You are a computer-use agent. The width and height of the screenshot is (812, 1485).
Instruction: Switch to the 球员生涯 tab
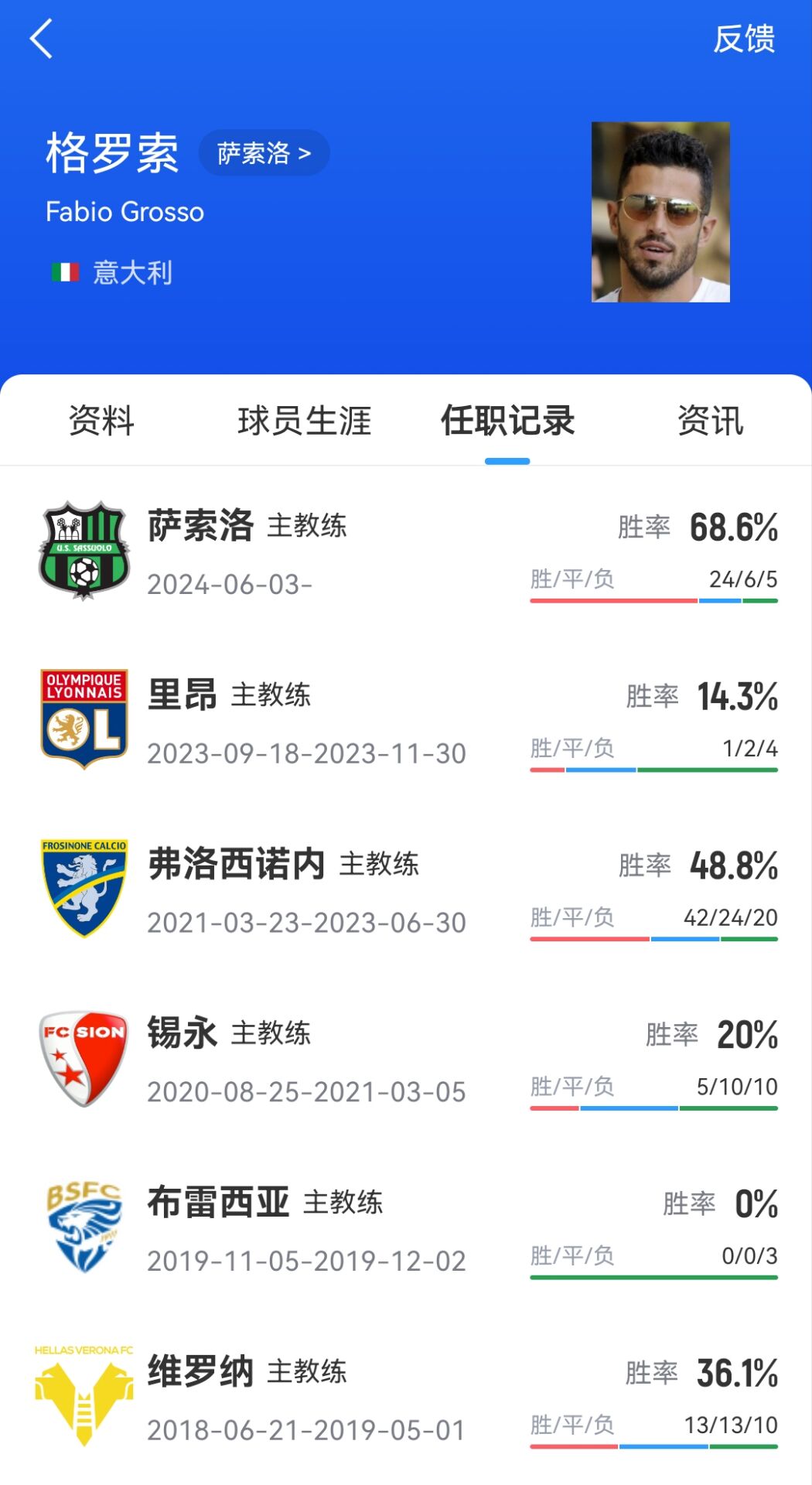[305, 421]
